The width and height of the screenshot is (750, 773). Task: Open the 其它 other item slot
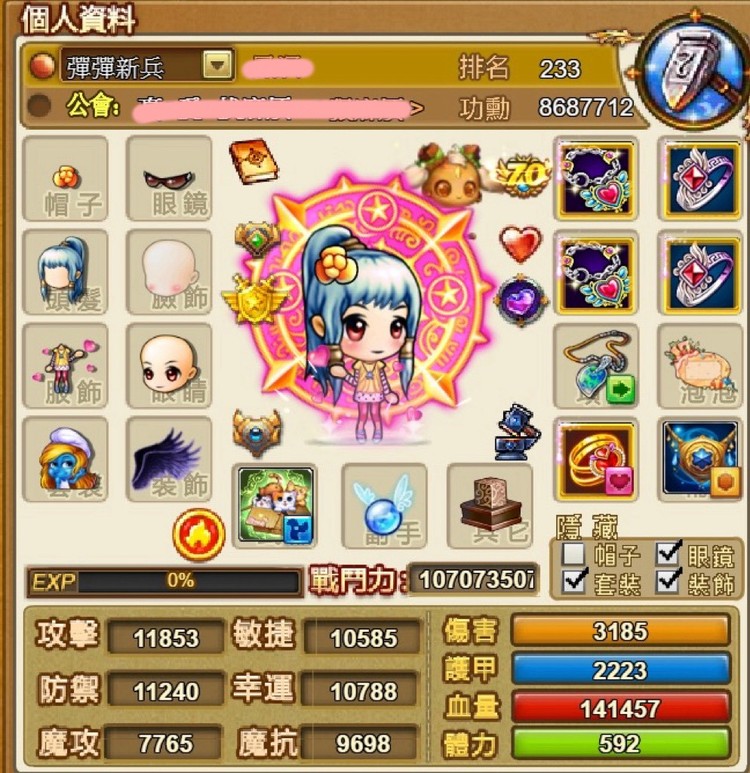point(490,505)
